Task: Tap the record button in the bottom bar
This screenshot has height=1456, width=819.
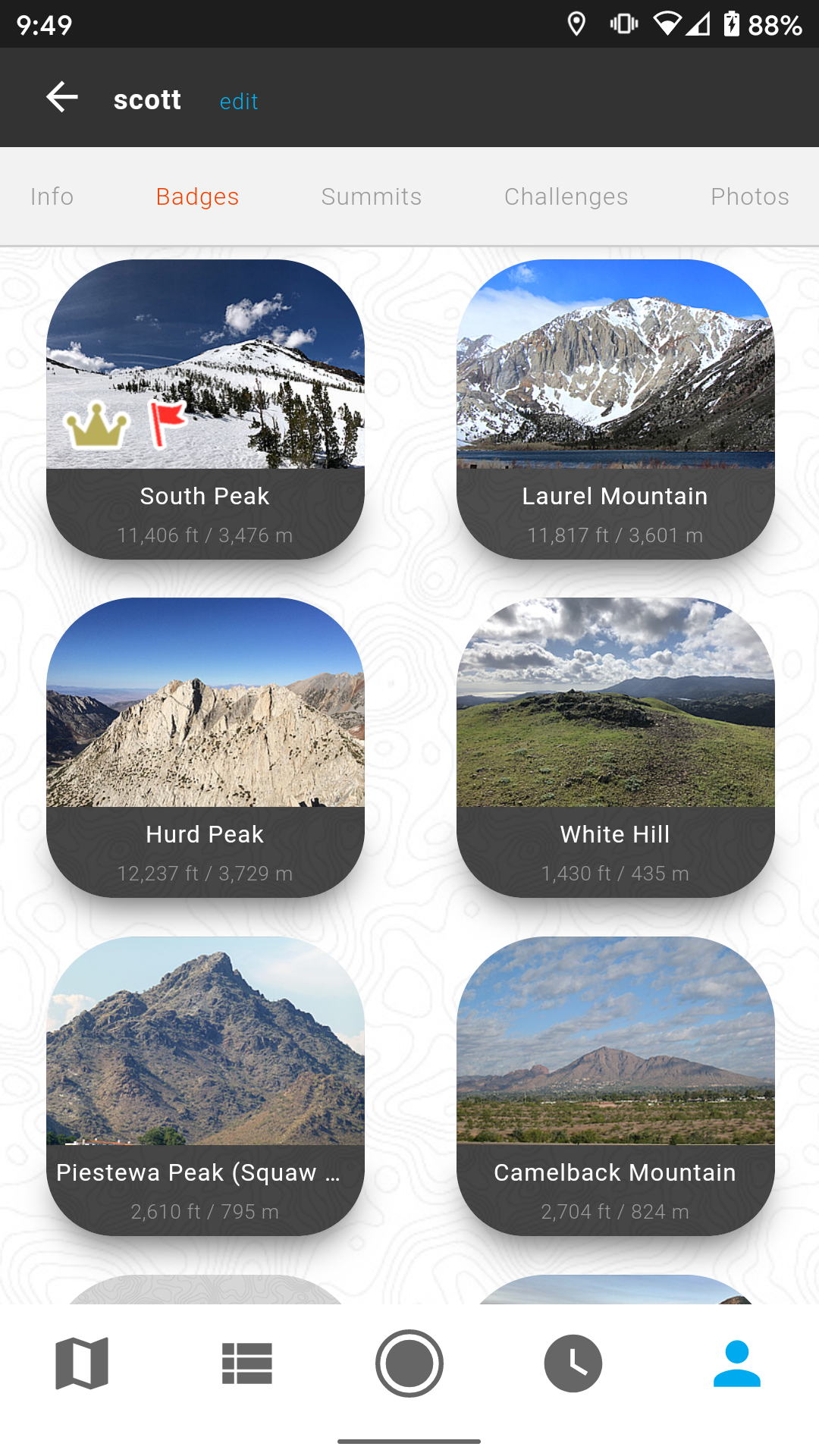Action: 409,1363
